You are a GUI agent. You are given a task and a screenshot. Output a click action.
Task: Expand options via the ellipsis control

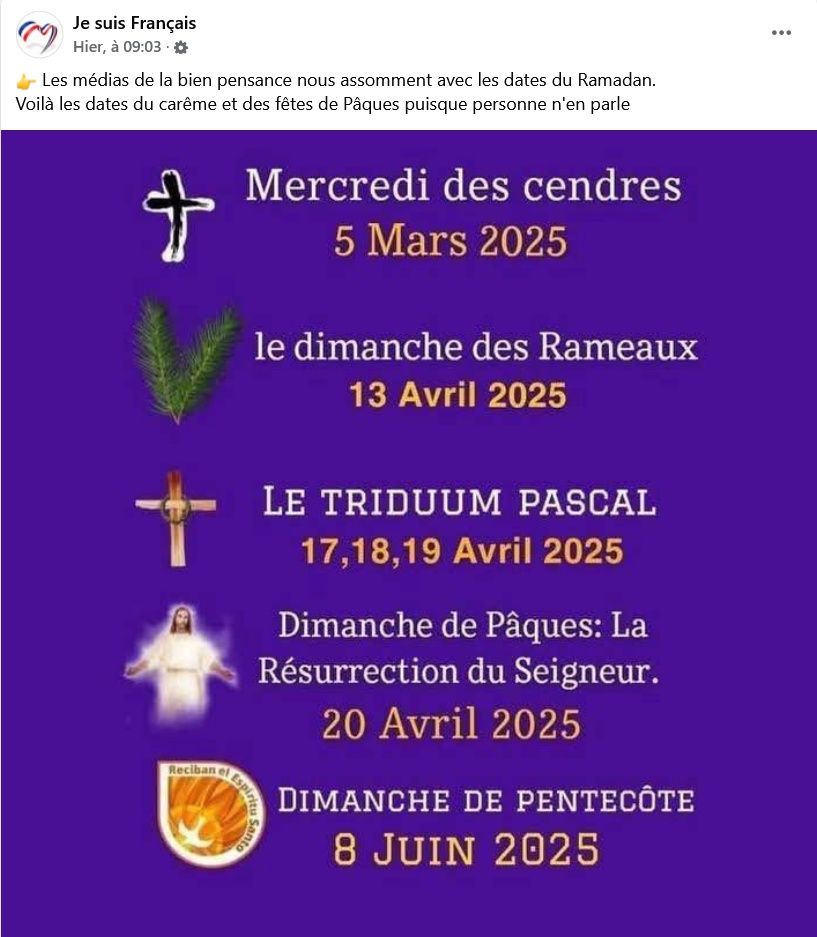[779, 32]
